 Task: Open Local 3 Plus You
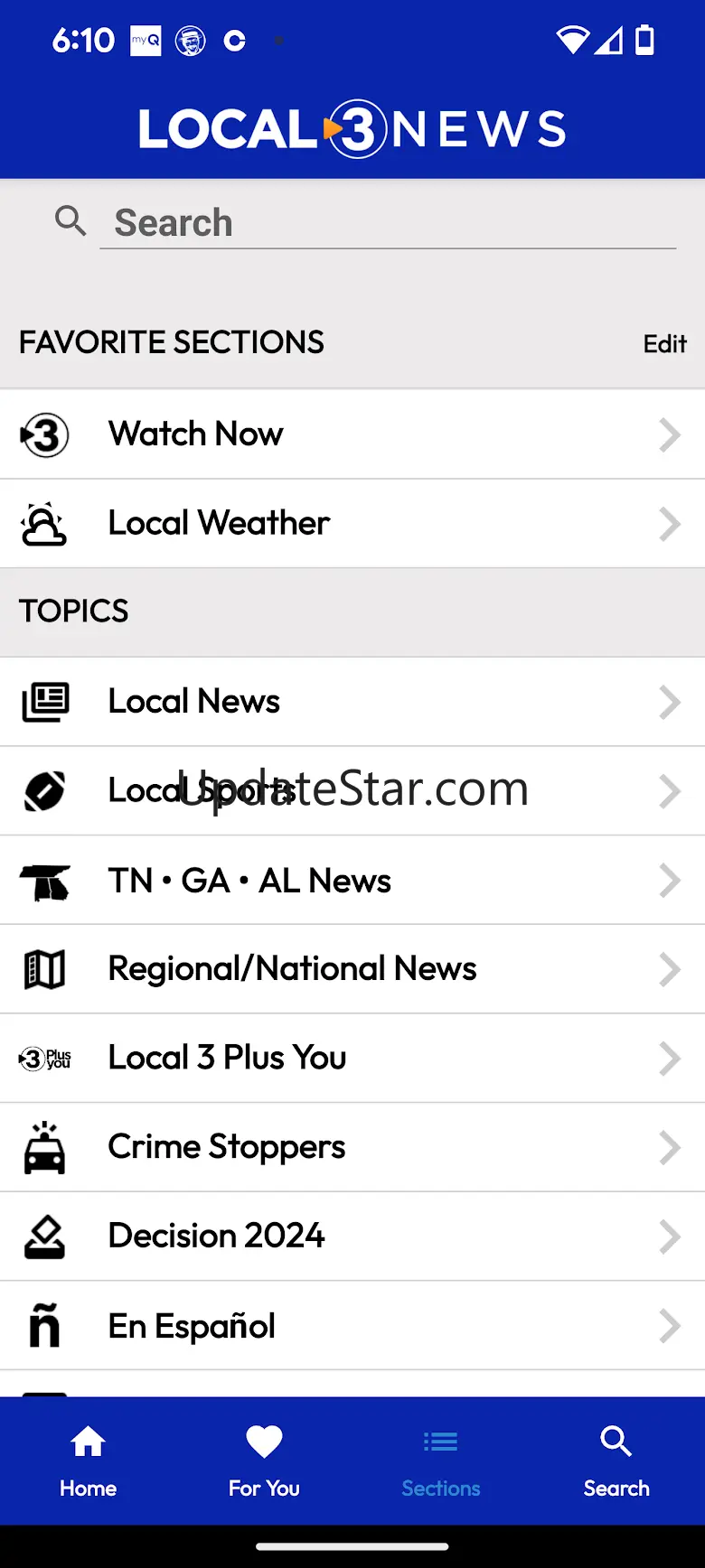pyautogui.click(x=352, y=1058)
